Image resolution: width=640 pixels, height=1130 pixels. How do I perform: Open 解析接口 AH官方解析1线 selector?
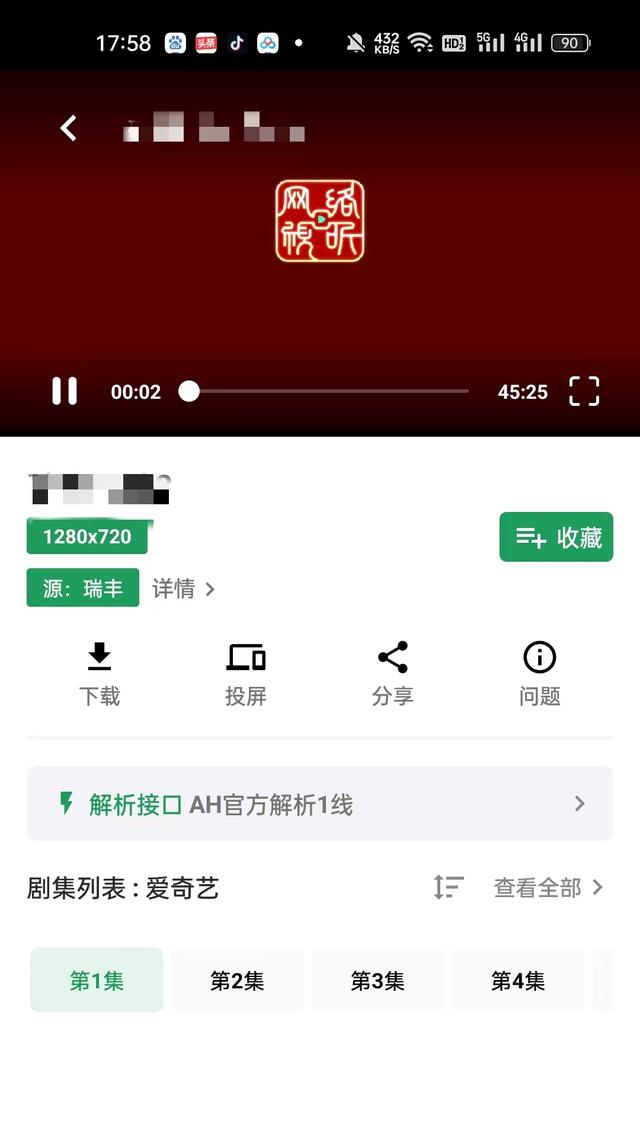pyautogui.click(x=320, y=804)
